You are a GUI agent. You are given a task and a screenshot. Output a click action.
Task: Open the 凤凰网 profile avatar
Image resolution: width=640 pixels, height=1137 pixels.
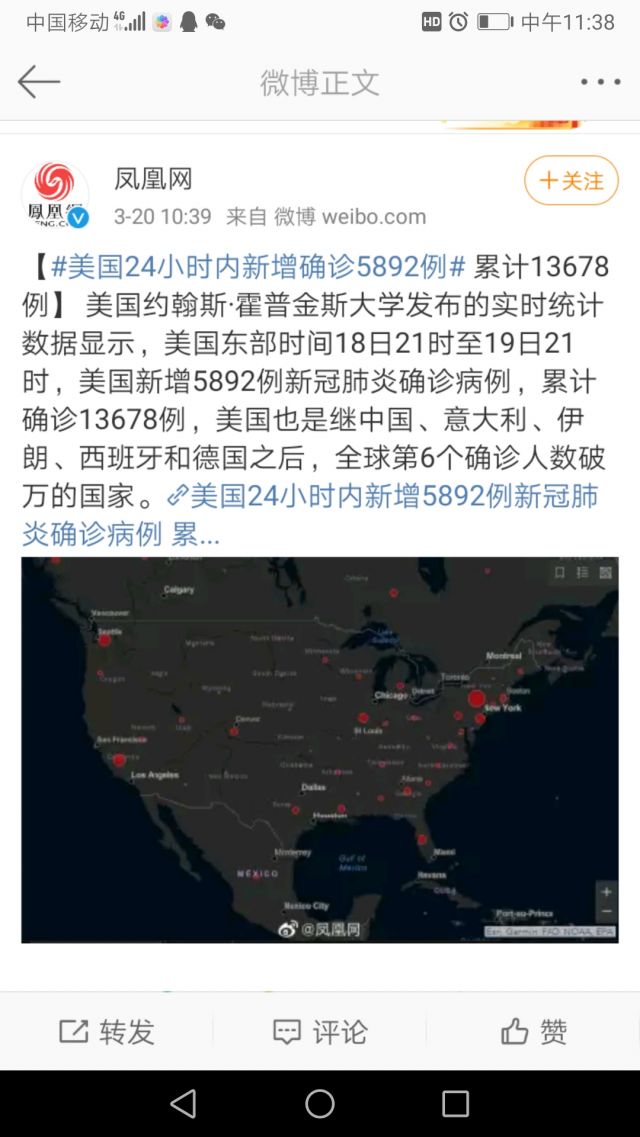55,195
